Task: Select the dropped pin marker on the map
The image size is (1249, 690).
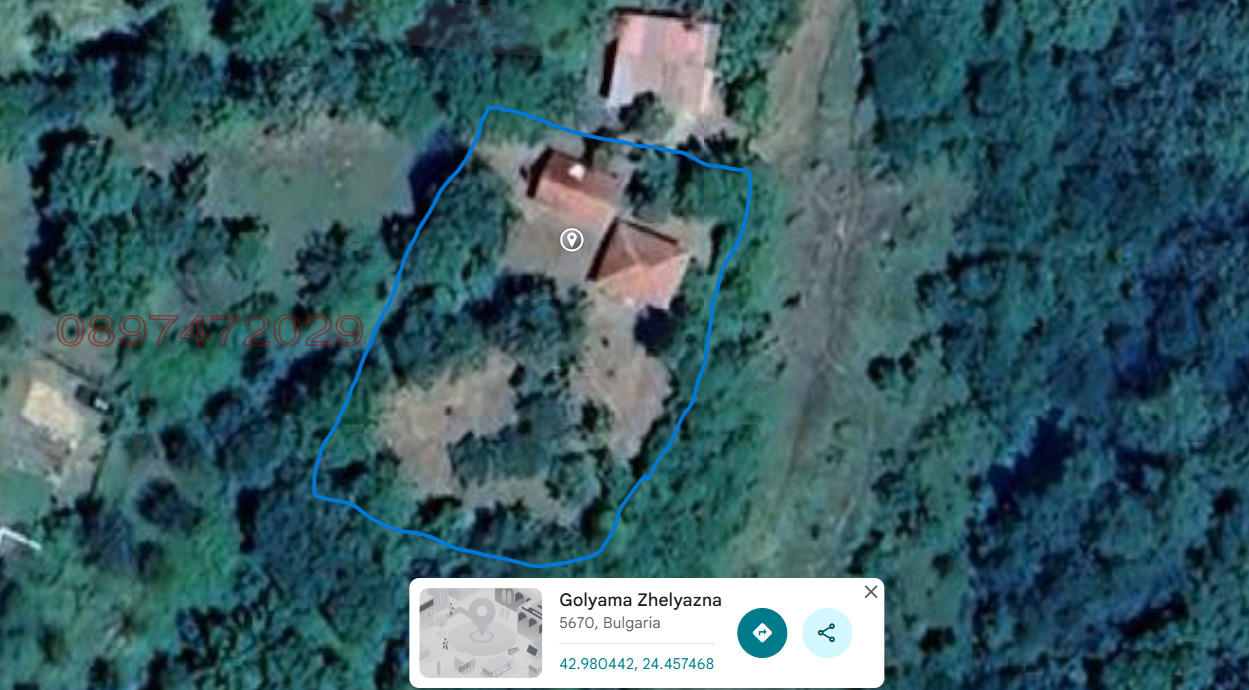Action: click(571, 239)
